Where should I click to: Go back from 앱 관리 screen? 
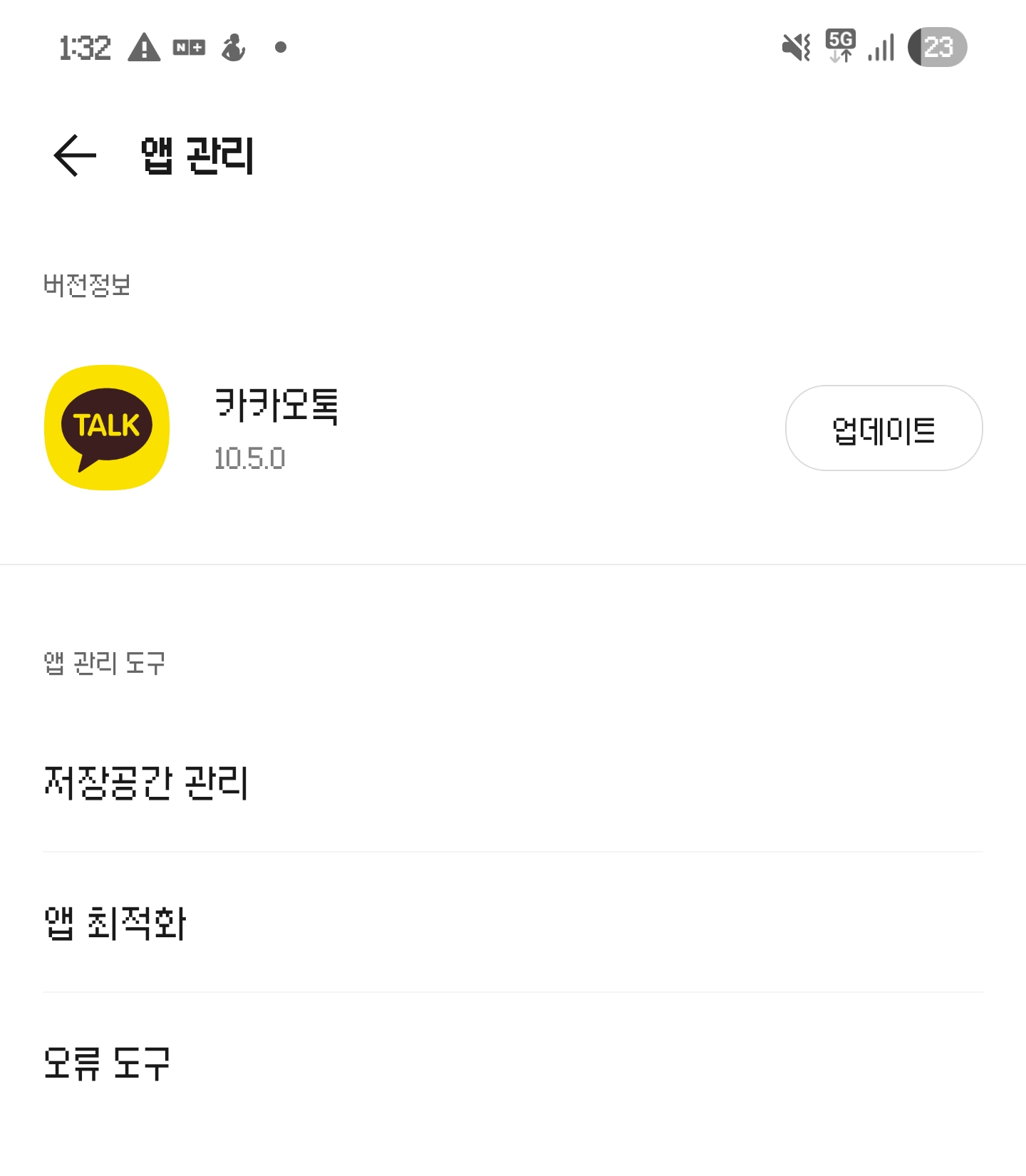pyautogui.click(x=75, y=155)
